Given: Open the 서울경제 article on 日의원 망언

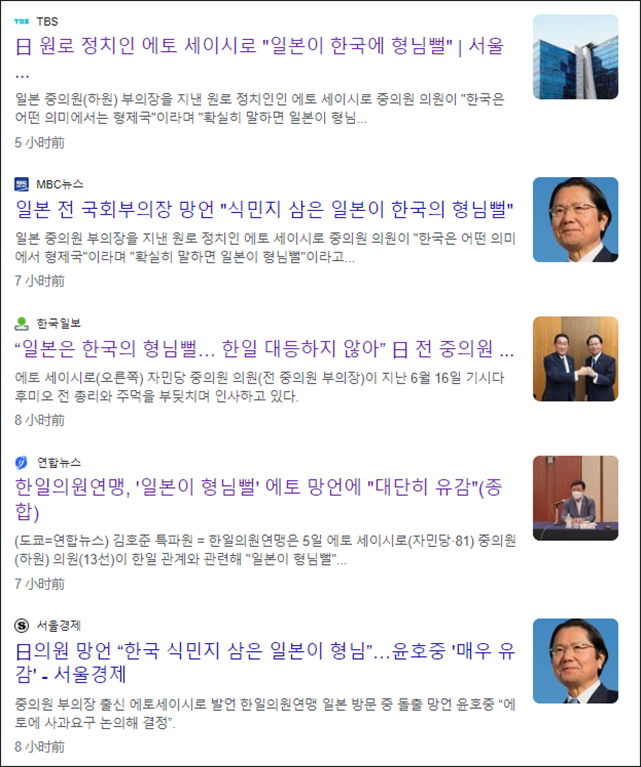Looking at the screenshot, I should (265, 651).
